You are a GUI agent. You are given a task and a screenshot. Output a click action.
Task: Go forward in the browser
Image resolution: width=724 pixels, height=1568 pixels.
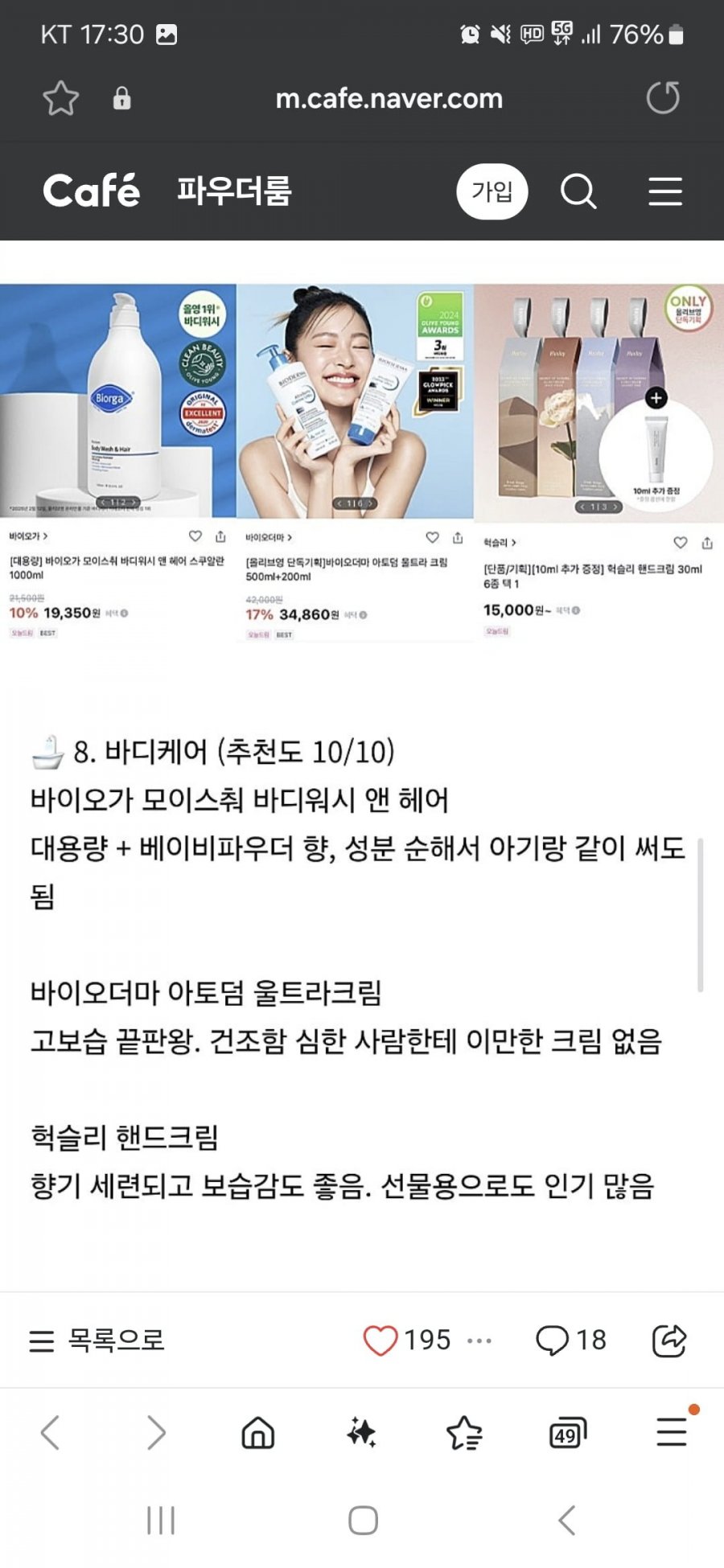tap(156, 1433)
